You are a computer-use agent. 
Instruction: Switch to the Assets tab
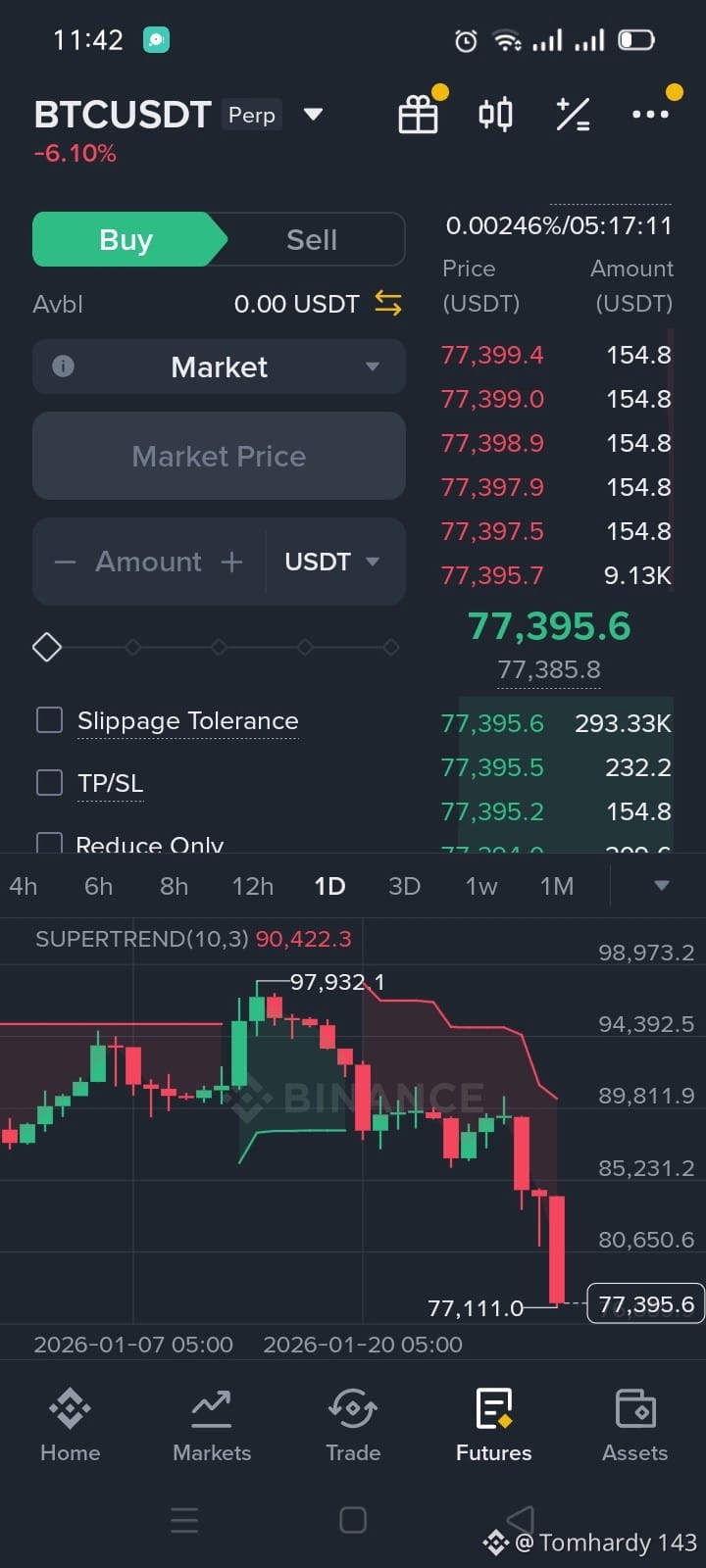point(634,1425)
